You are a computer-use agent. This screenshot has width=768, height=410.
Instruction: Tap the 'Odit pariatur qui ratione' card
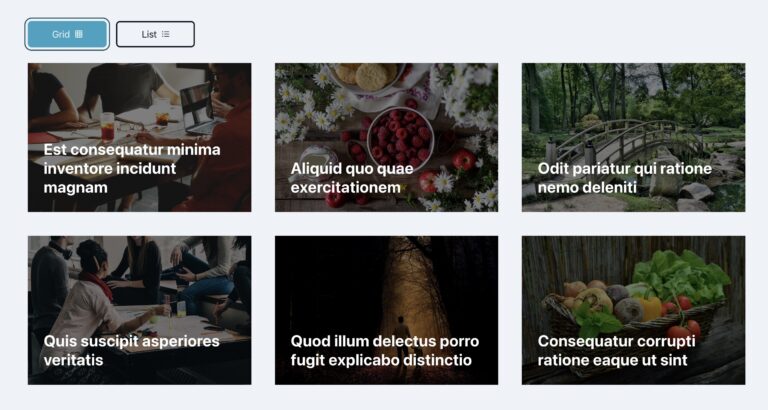coord(633,138)
